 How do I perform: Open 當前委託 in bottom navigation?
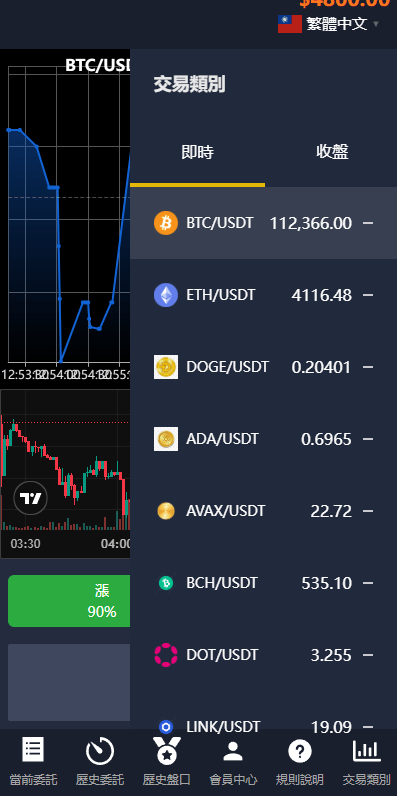[x=33, y=761]
